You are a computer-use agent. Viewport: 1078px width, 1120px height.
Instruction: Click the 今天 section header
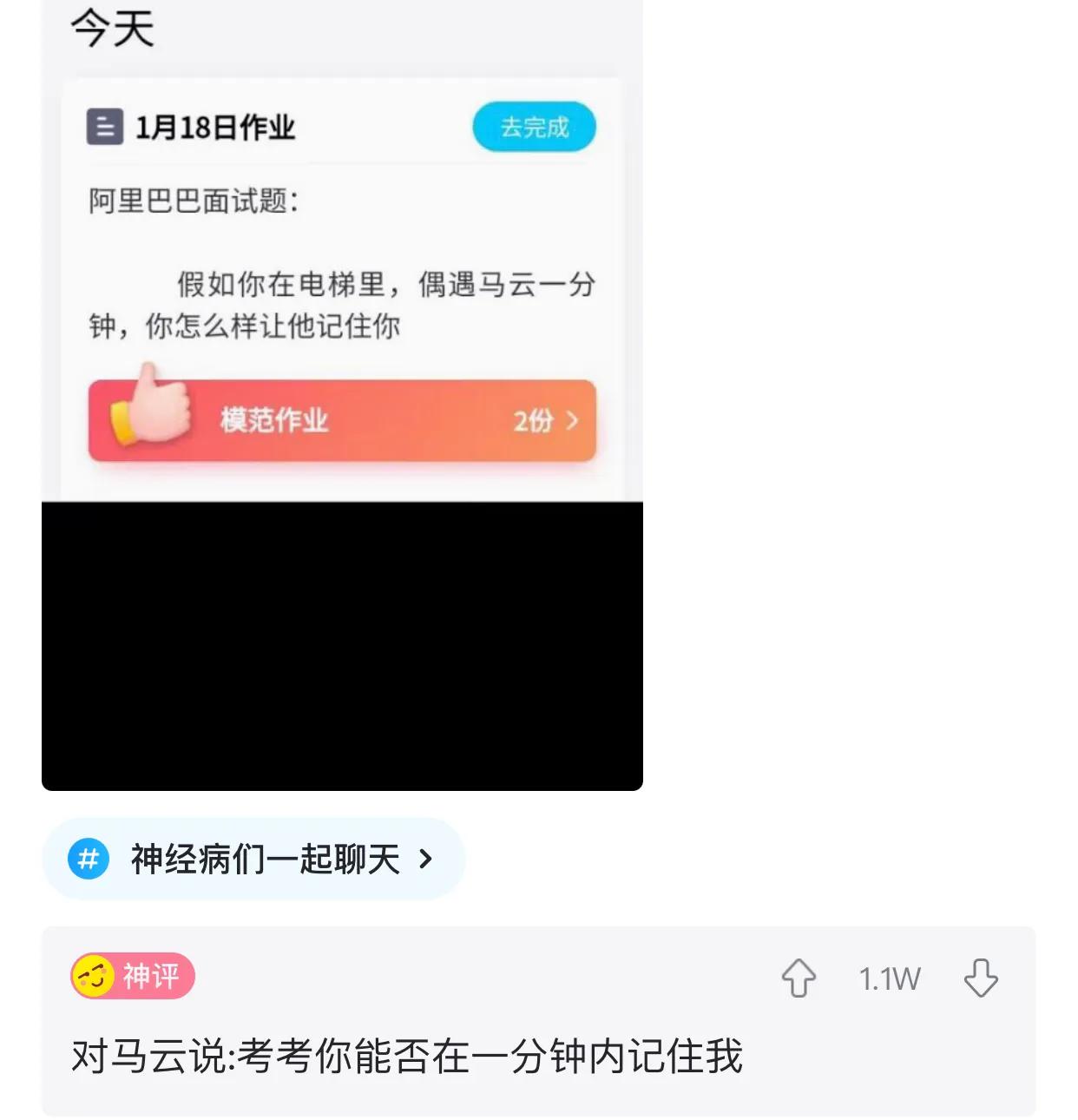tap(111, 29)
